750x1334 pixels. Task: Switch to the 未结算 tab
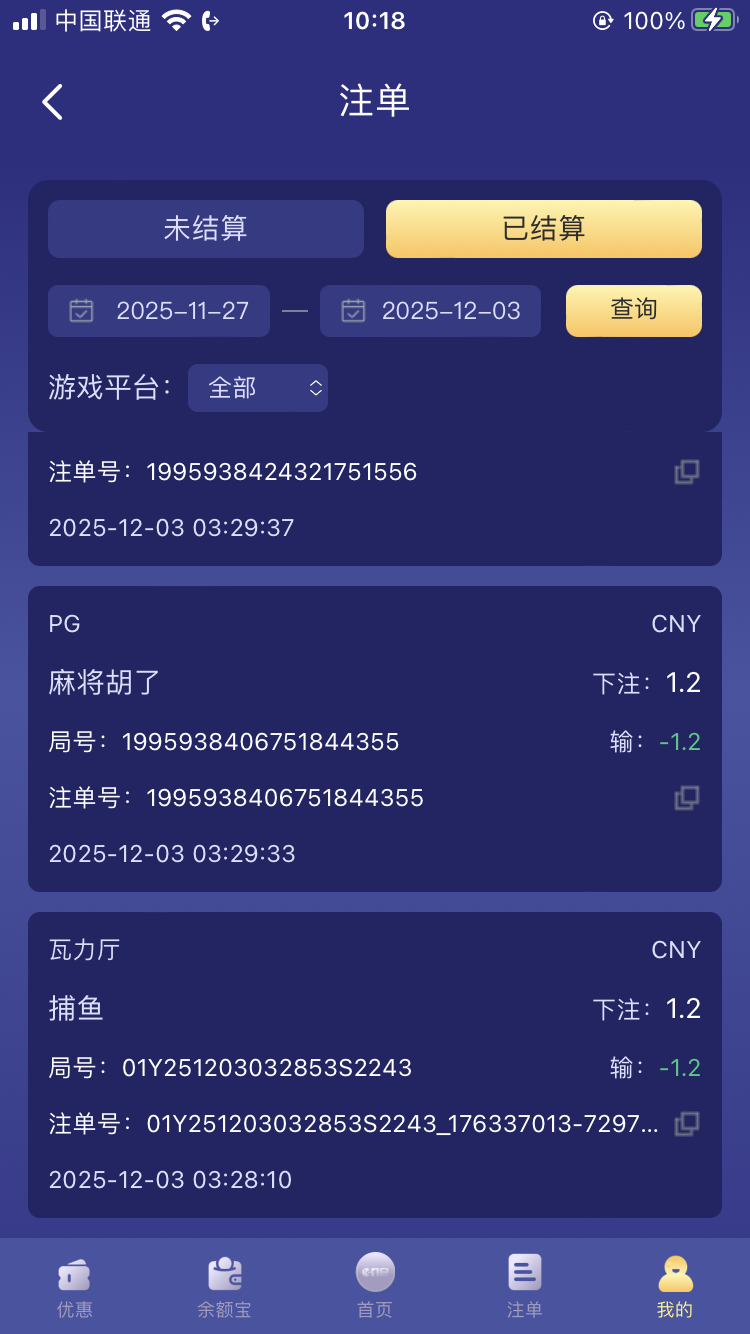coord(206,229)
